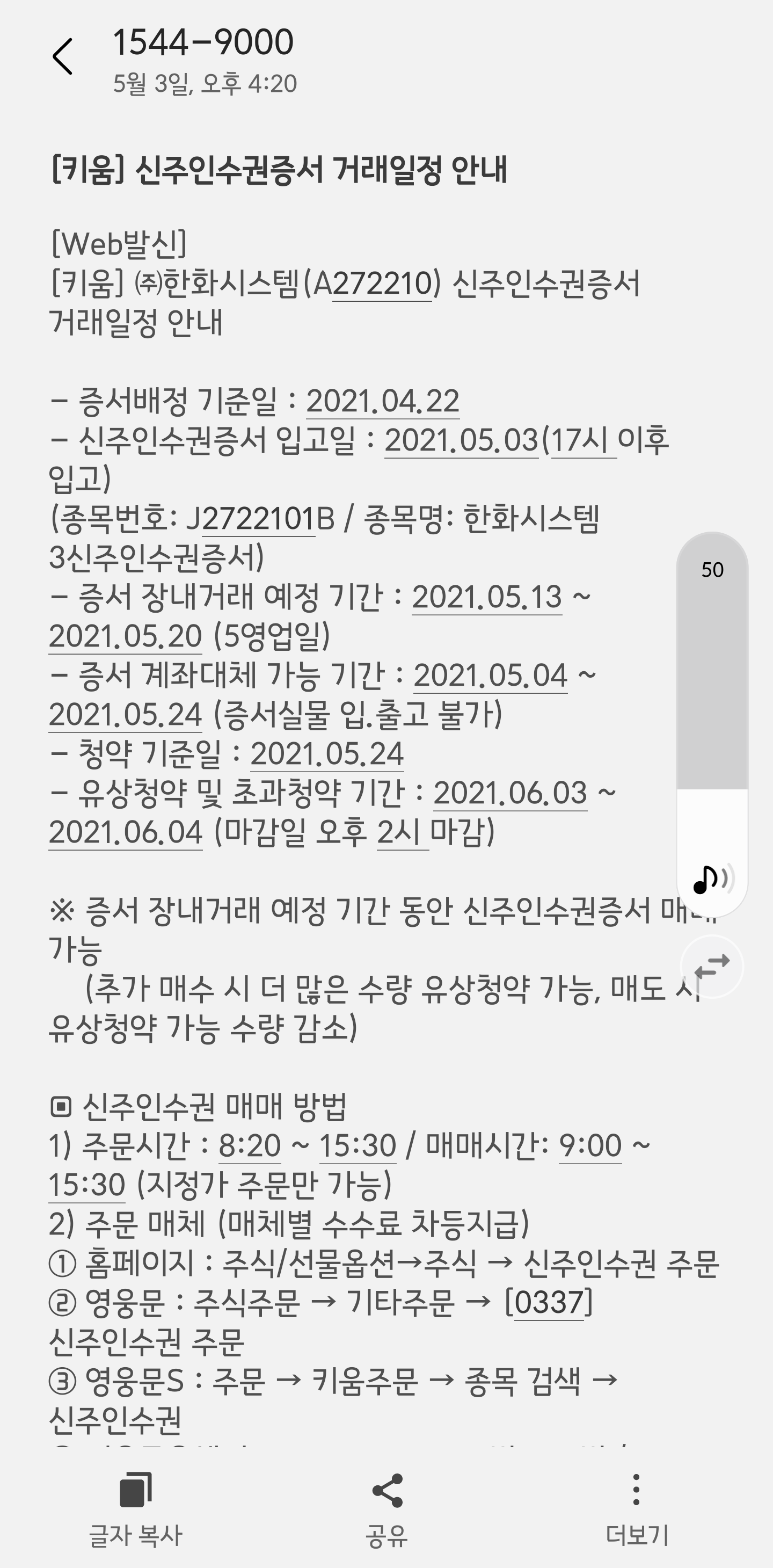
Task: Open the 더보기 more options menu
Action: 636,1508
